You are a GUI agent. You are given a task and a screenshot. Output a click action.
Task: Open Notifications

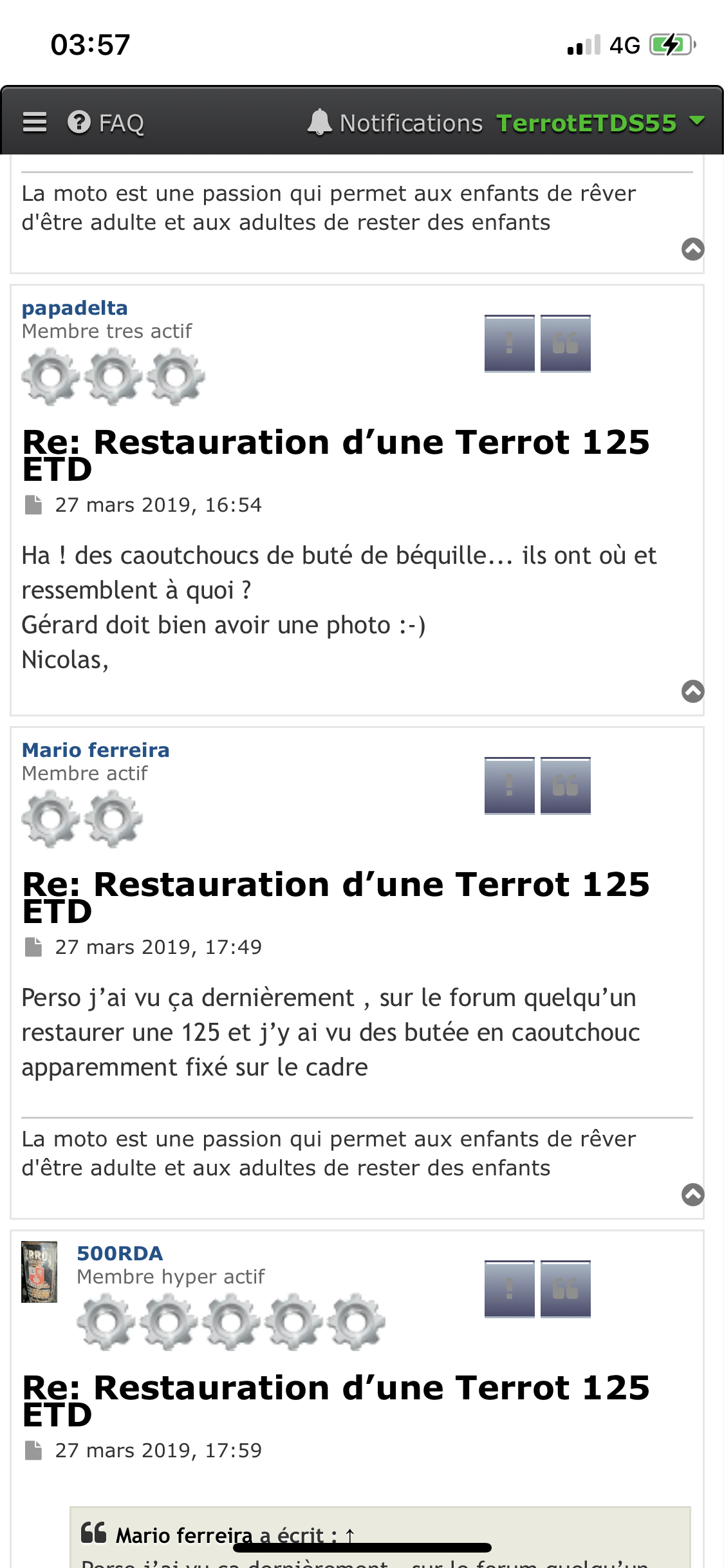tap(394, 122)
